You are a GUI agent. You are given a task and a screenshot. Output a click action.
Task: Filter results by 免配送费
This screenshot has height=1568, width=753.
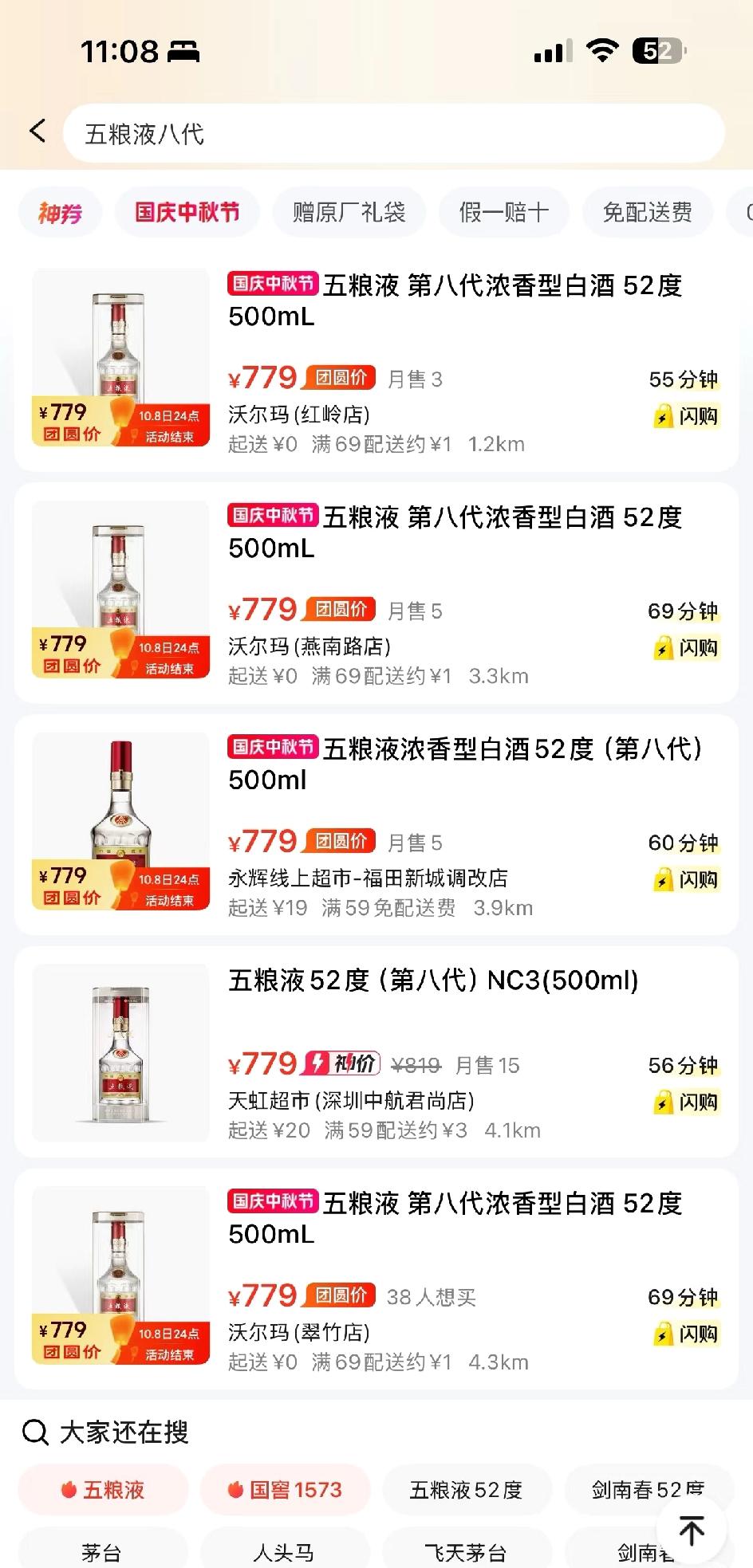click(647, 213)
